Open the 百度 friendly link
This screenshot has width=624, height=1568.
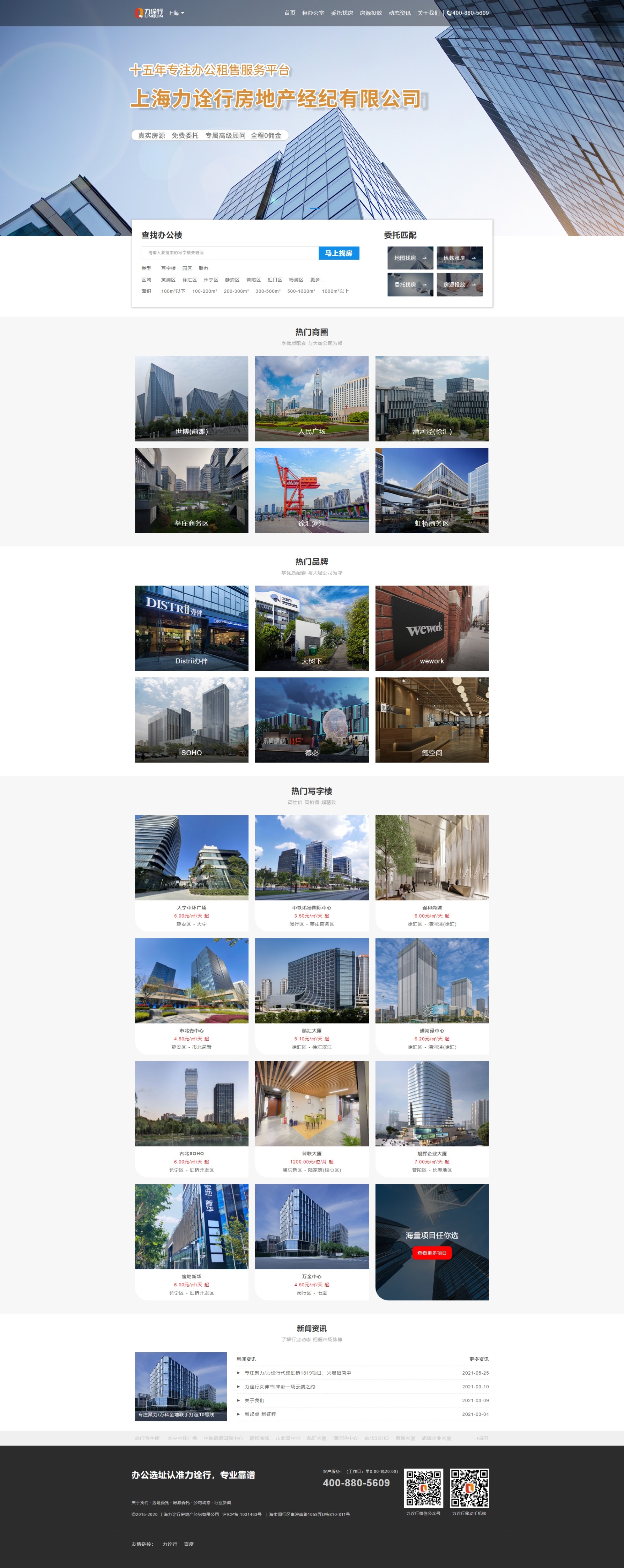[189, 1544]
